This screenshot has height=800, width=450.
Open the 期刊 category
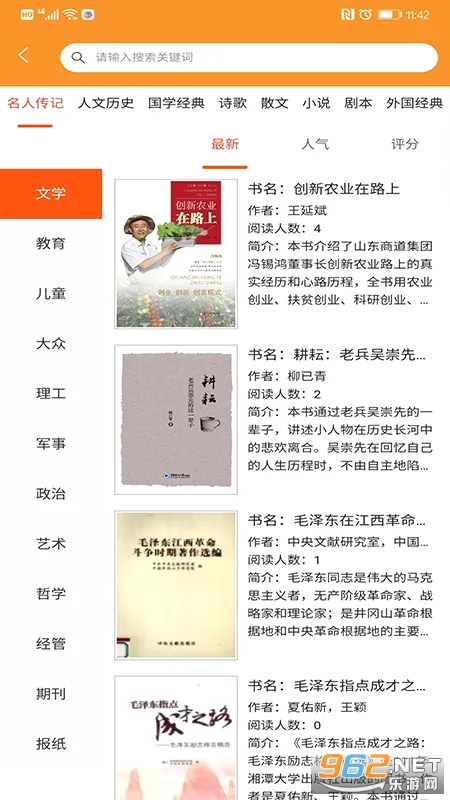(51, 694)
